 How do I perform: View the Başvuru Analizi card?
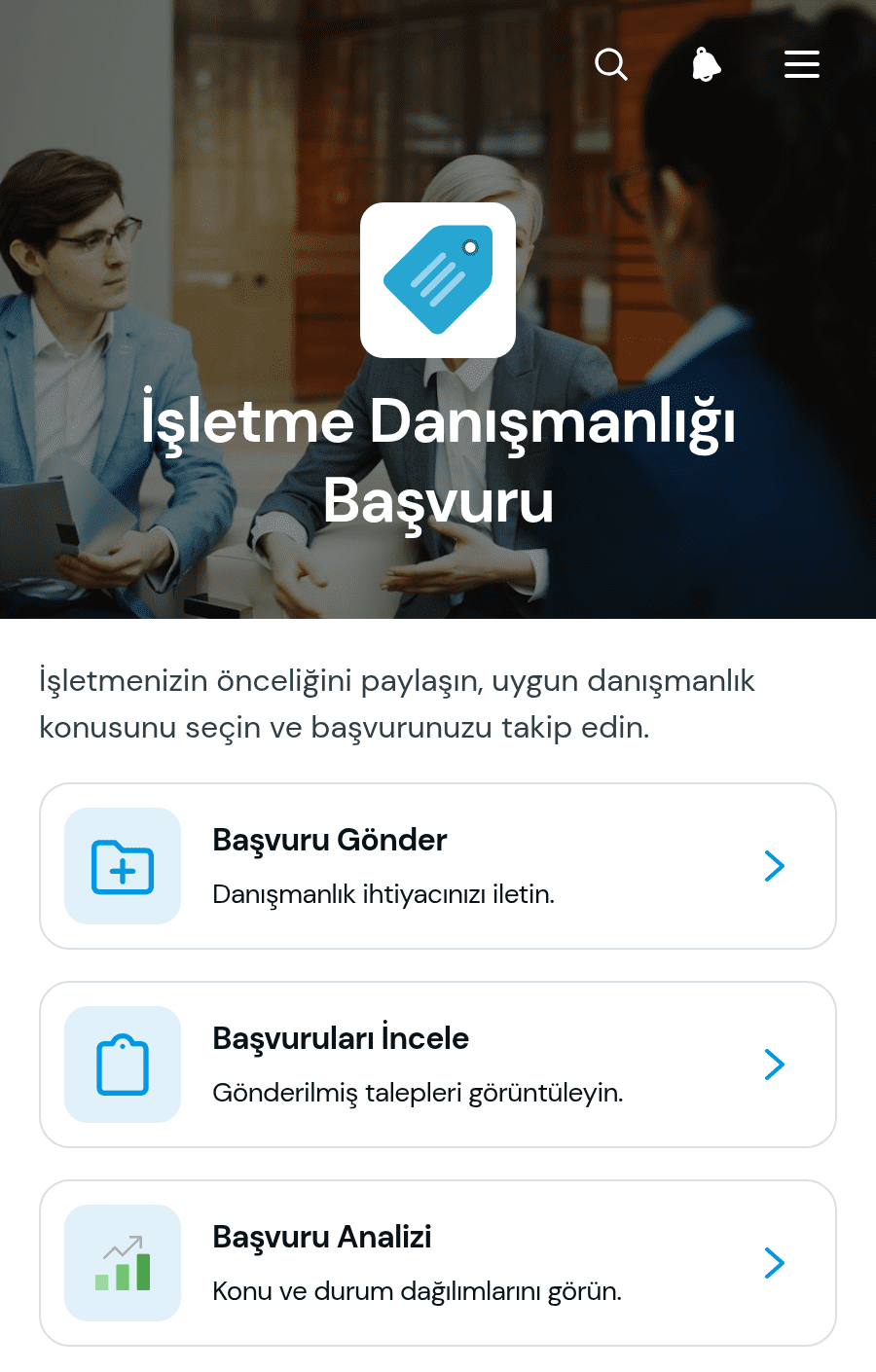tap(438, 1263)
